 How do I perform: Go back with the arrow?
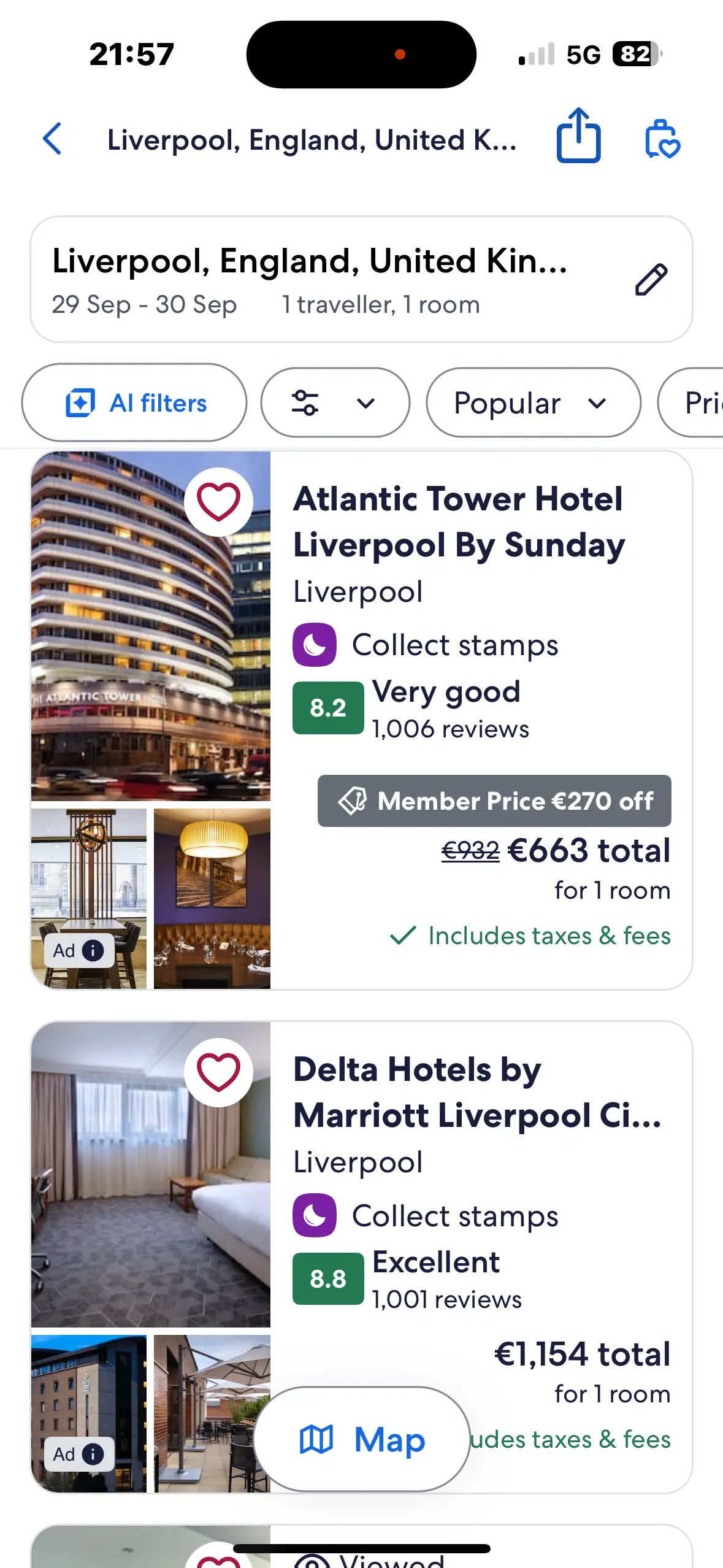click(x=53, y=139)
